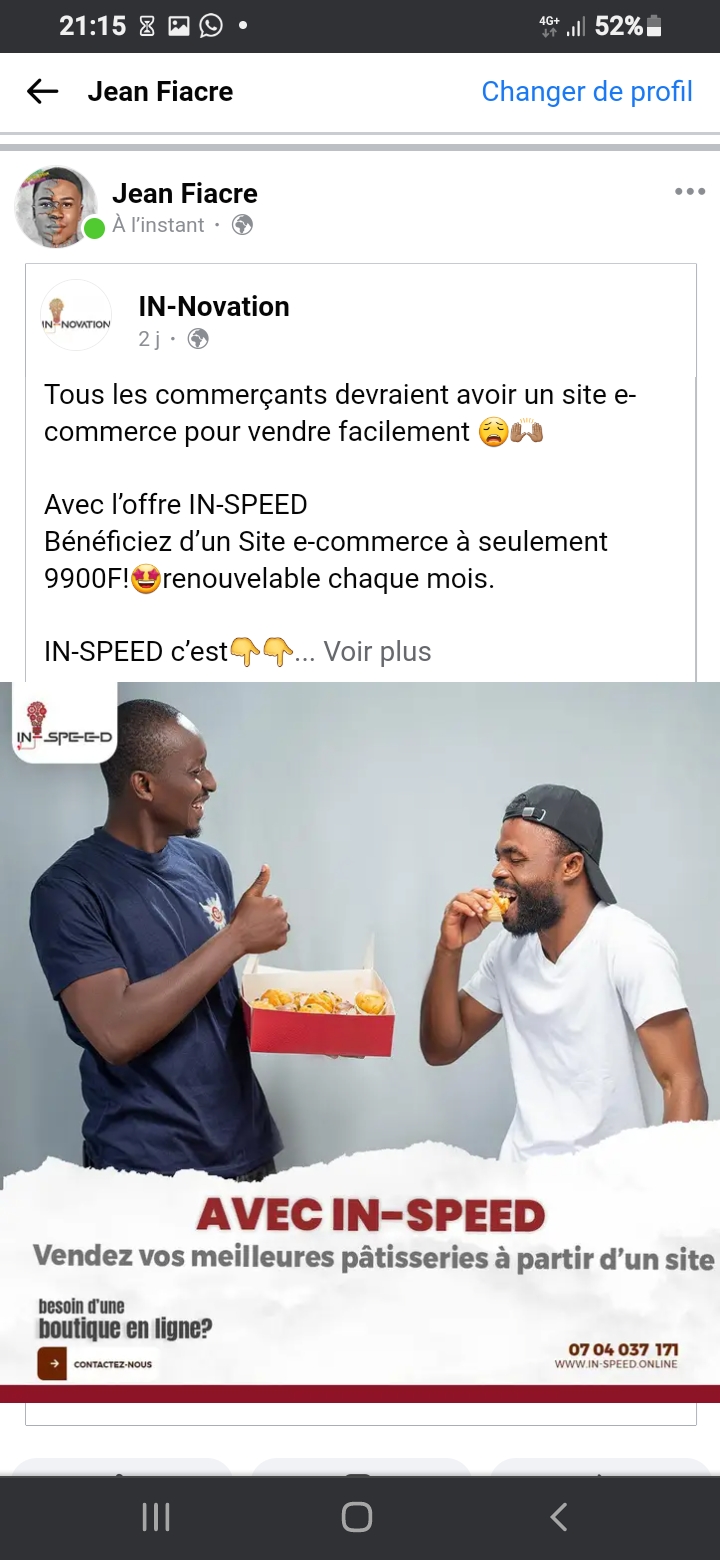This screenshot has height=1560, width=720.
Task: Expand the post with Voir plus
Action: click(377, 652)
